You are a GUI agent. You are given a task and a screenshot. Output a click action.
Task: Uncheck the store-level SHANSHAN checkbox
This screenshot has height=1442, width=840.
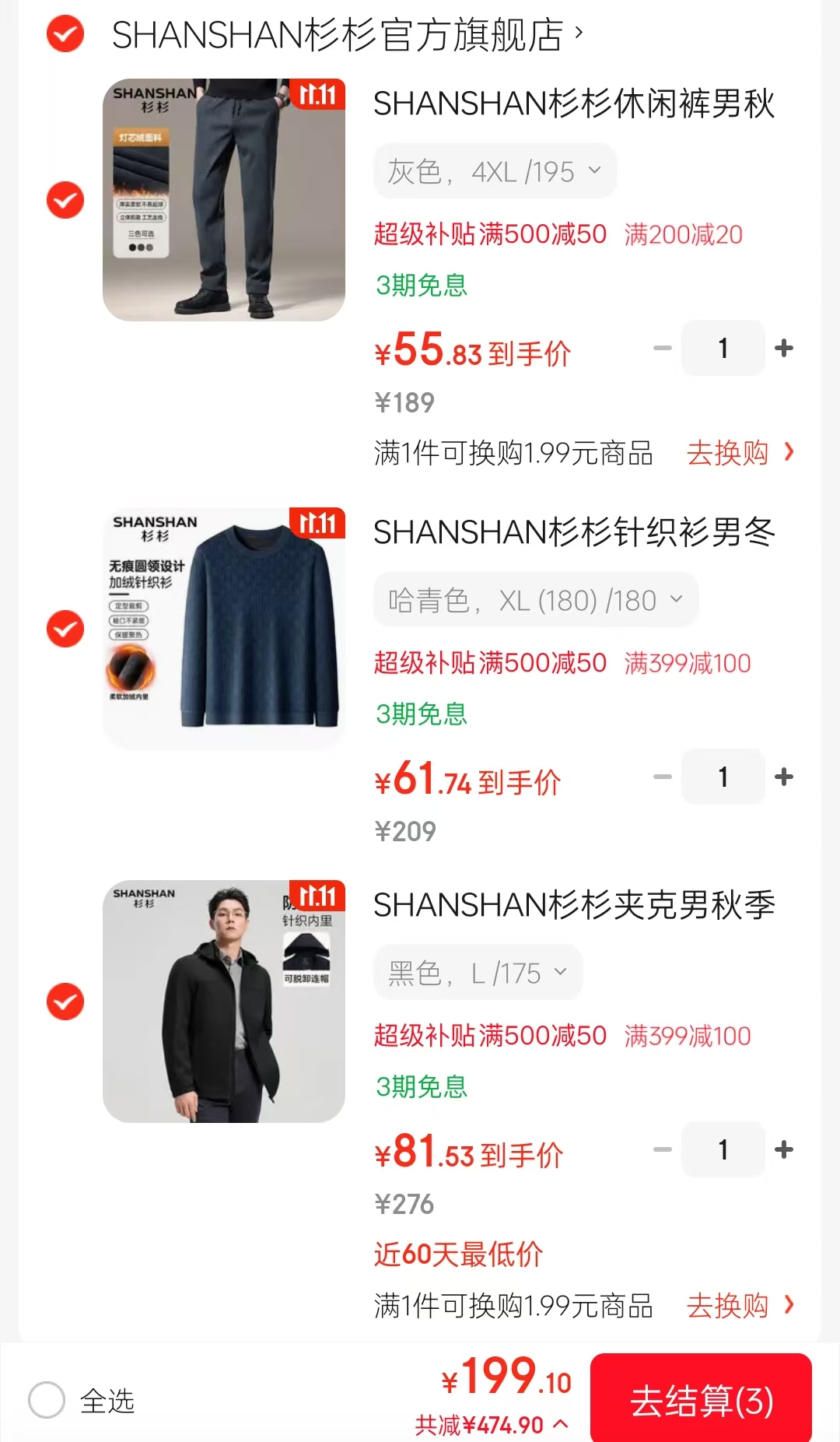[x=65, y=34]
